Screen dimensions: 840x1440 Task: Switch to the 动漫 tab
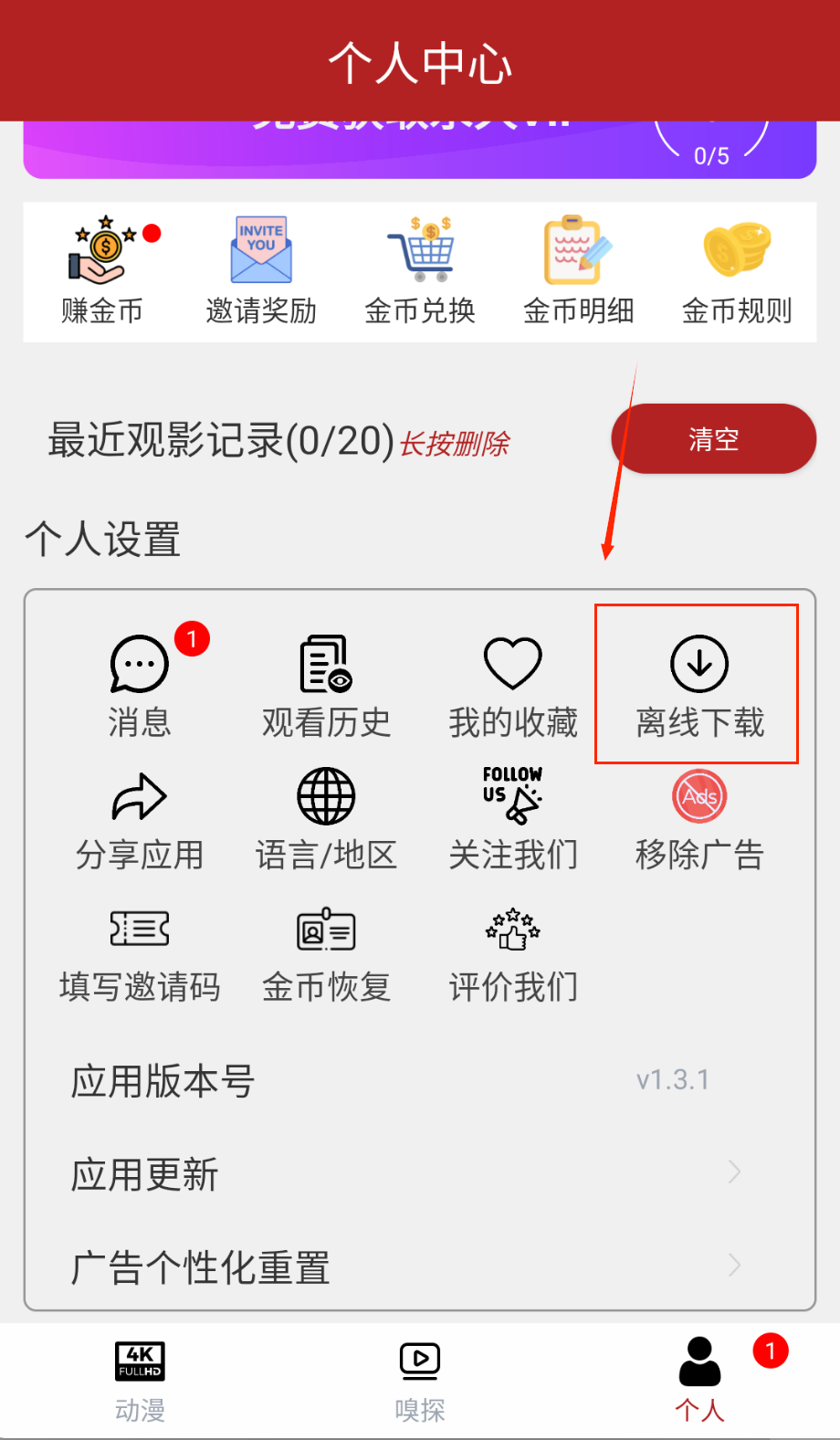[x=140, y=1380]
